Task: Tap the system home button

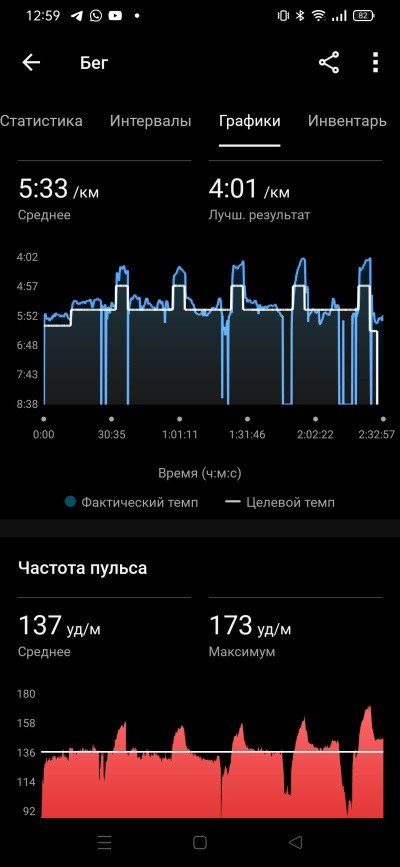Action: pos(200,842)
